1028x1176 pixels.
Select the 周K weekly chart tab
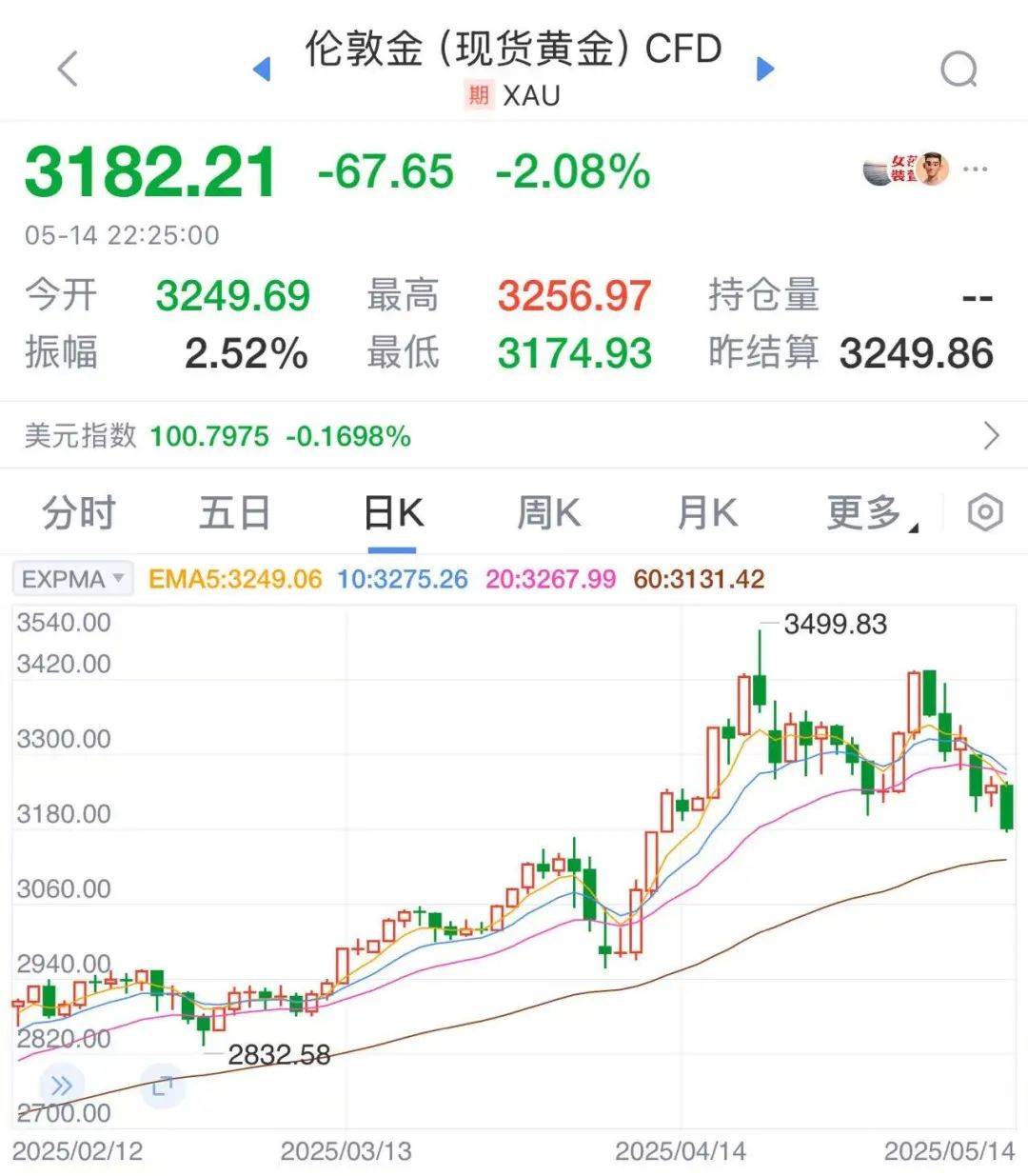pos(548,511)
